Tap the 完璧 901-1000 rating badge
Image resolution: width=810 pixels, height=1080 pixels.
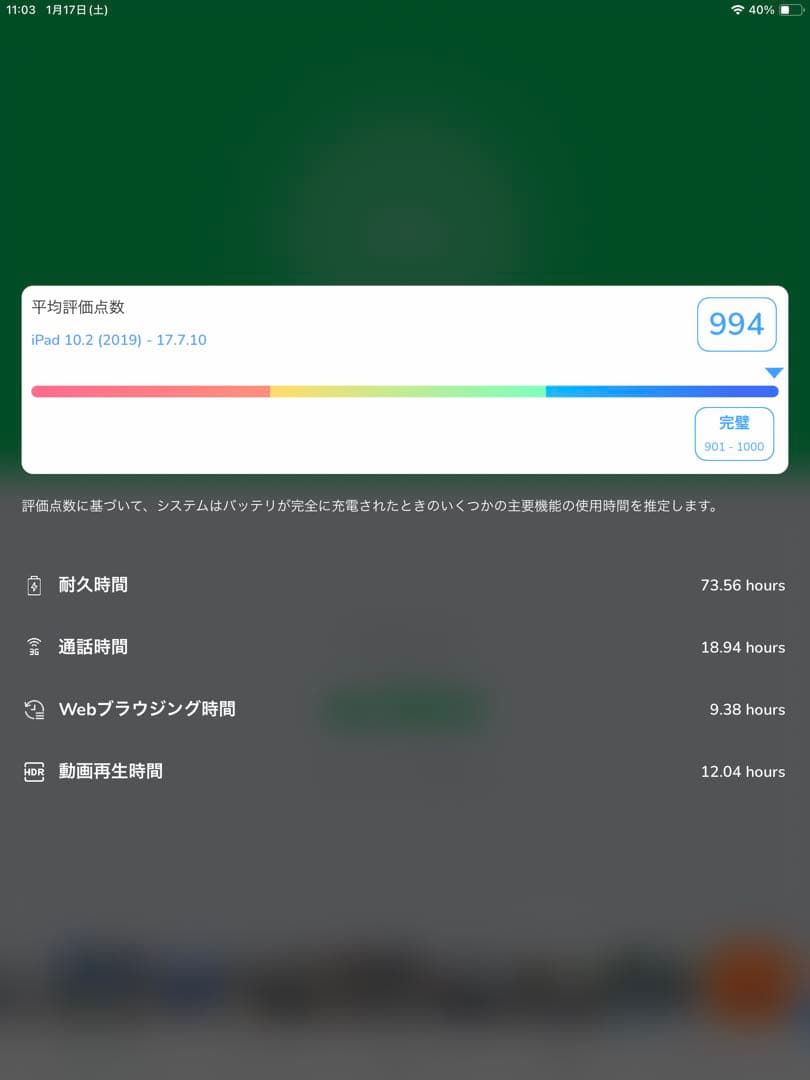[x=734, y=433]
